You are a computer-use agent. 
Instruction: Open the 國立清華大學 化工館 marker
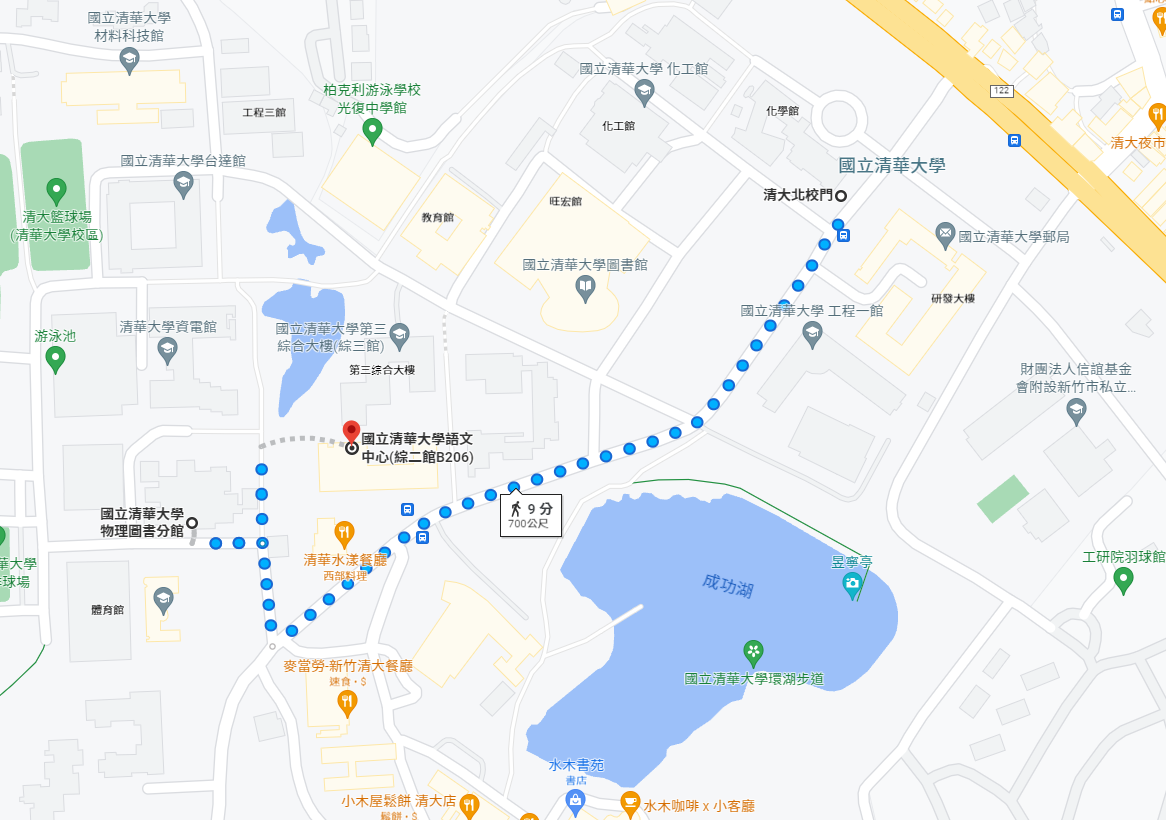click(644, 92)
